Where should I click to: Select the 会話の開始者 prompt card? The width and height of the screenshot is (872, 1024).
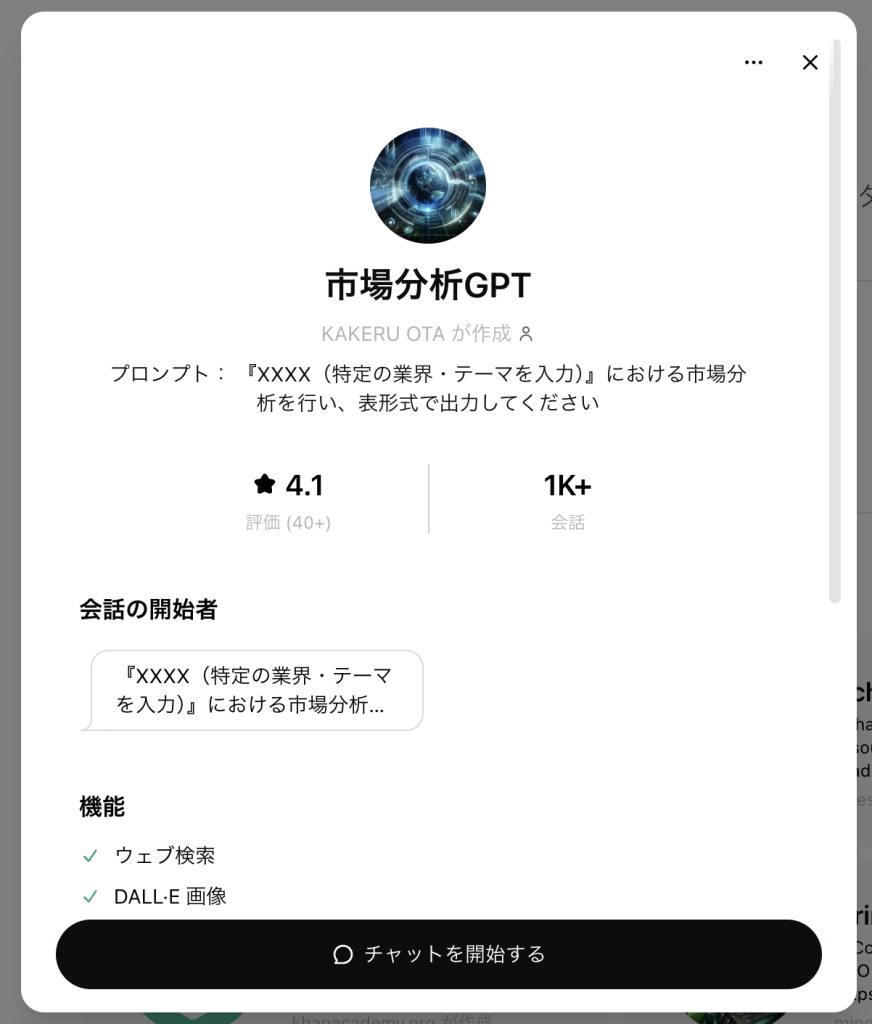coord(251,690)
